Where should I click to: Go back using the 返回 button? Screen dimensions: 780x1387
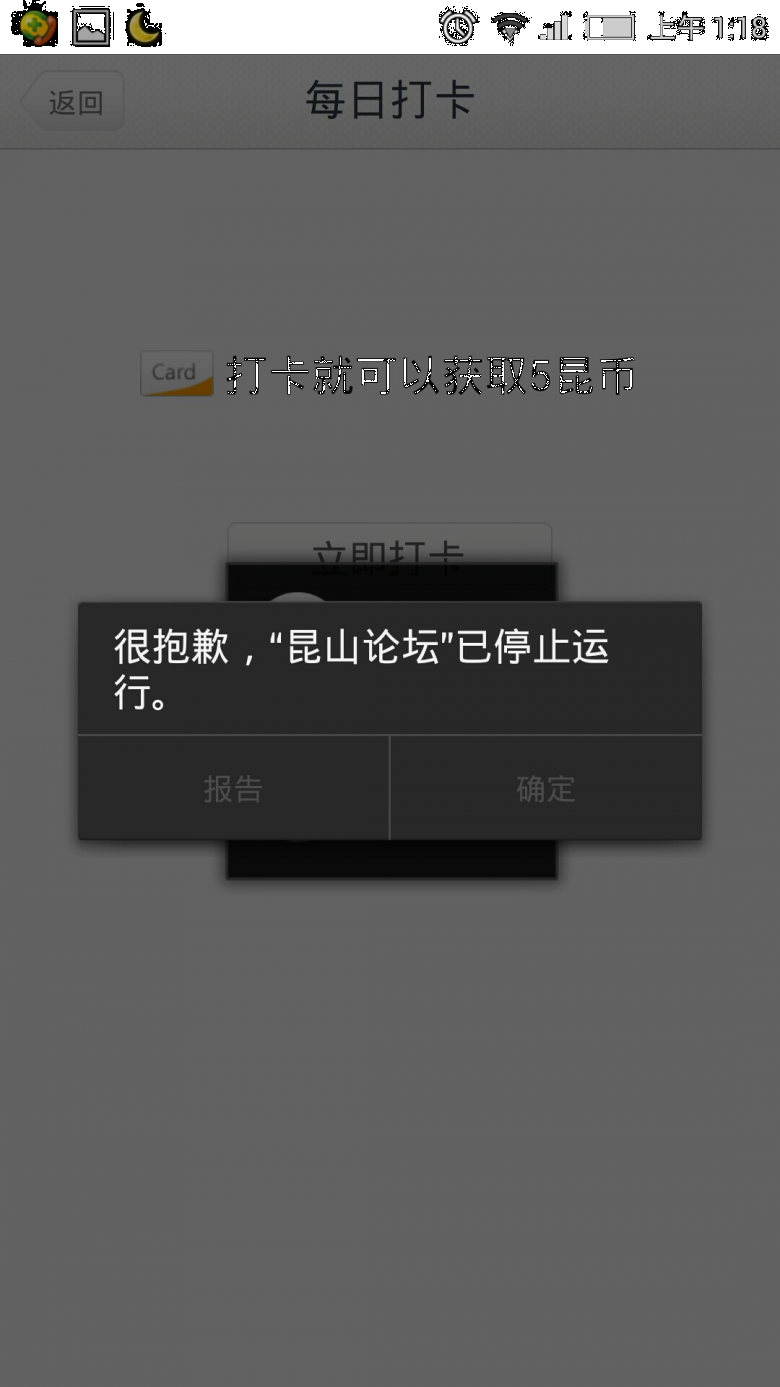click(72, 102)
